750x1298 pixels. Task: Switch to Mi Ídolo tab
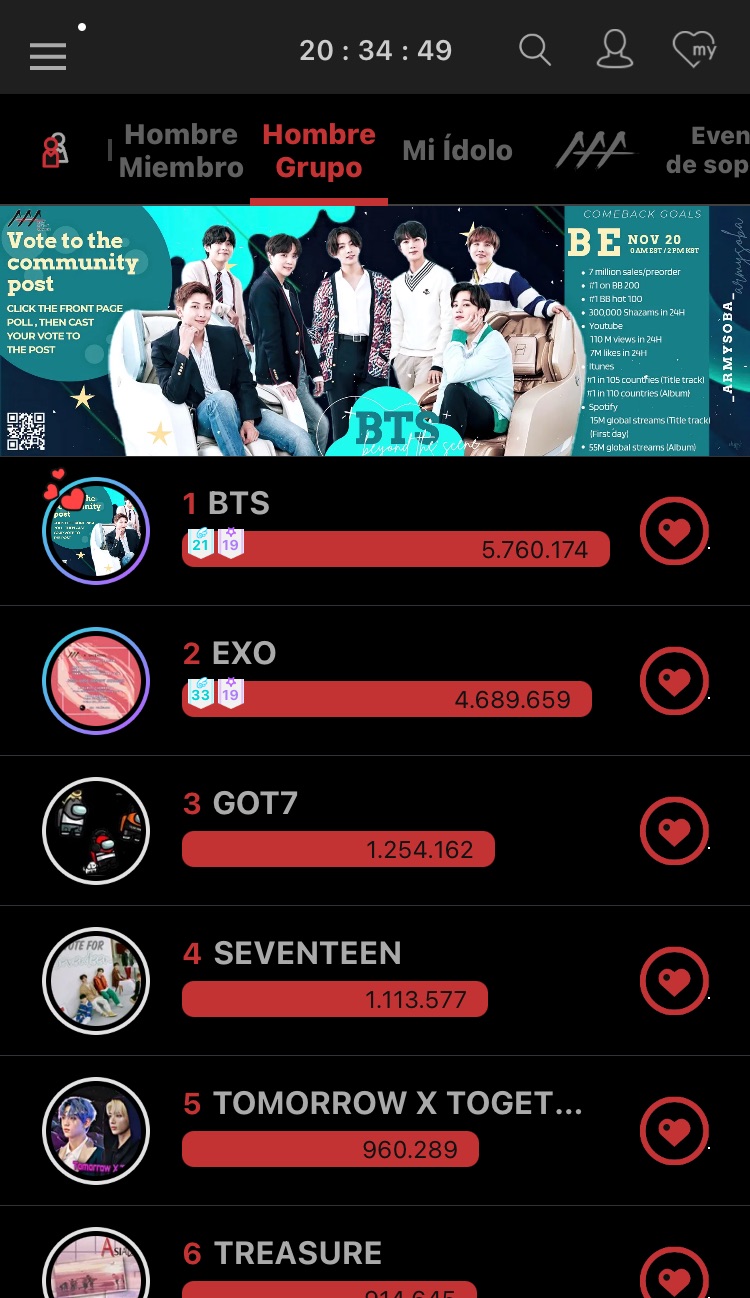point(457,151)
